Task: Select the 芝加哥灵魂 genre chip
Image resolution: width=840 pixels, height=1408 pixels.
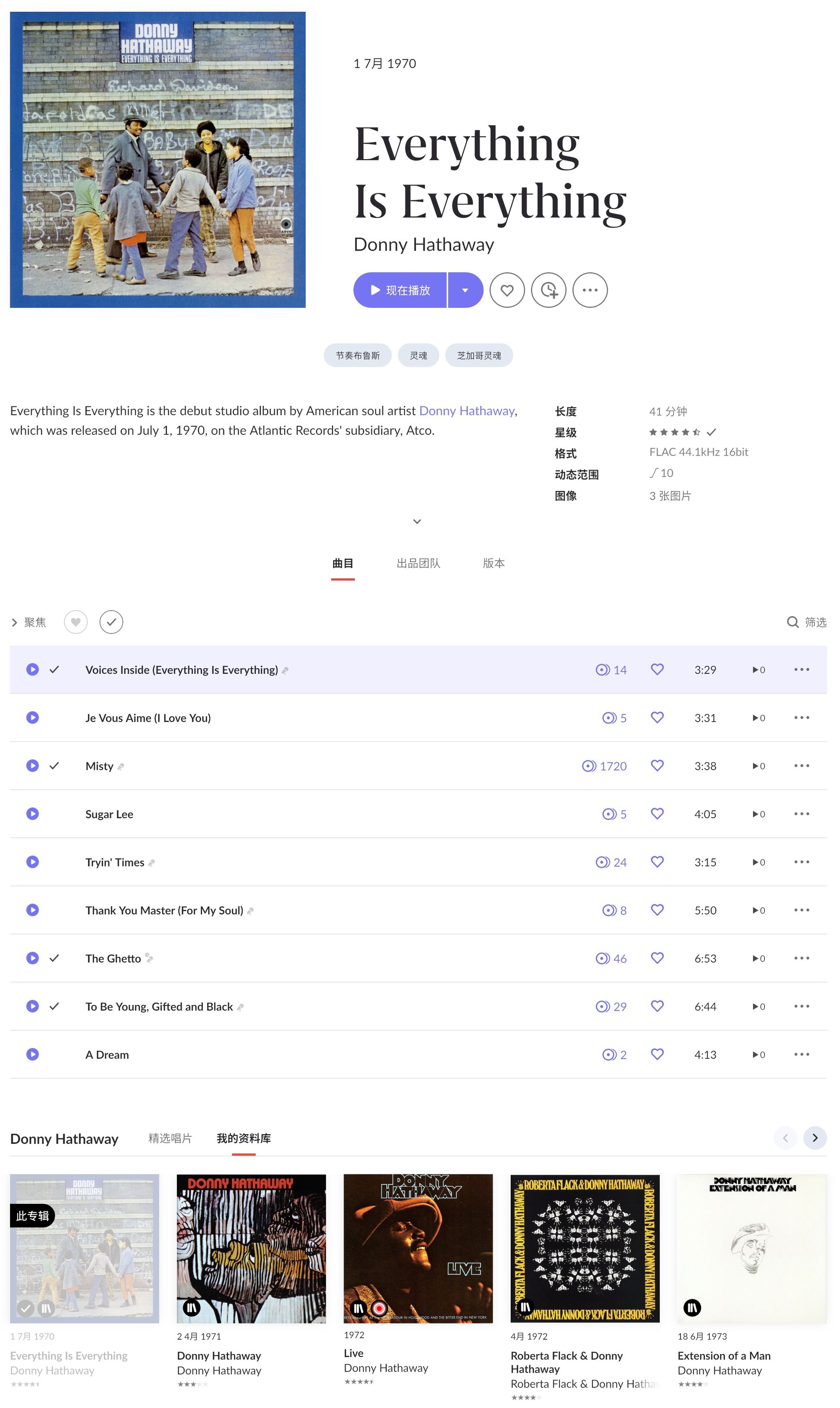Action: tap(479, 355)
